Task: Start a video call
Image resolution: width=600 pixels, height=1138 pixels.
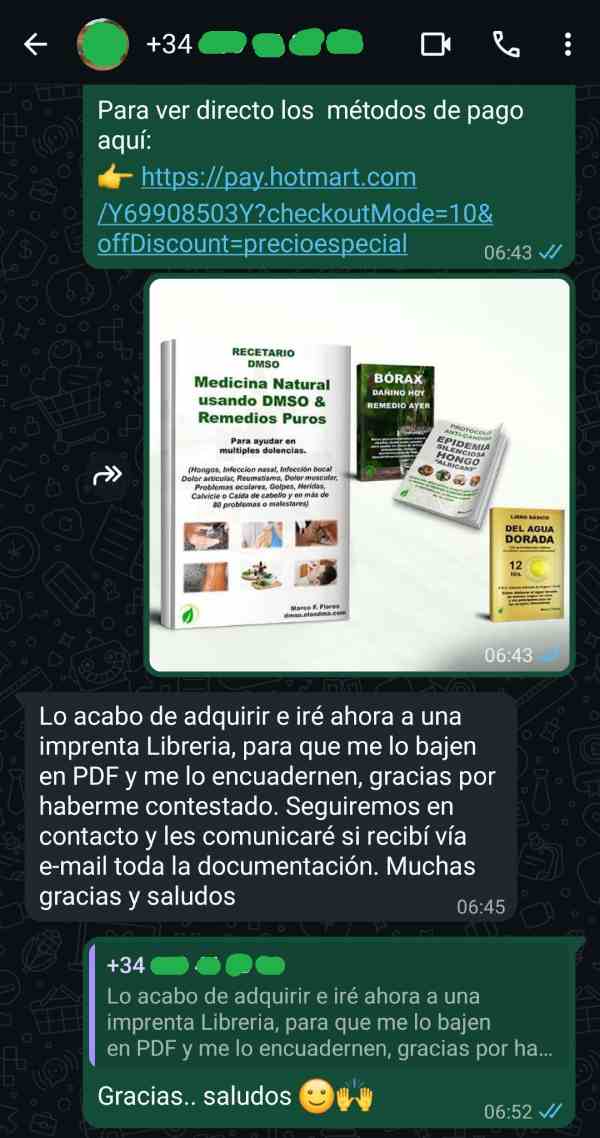Action: [x=436, y=45]
